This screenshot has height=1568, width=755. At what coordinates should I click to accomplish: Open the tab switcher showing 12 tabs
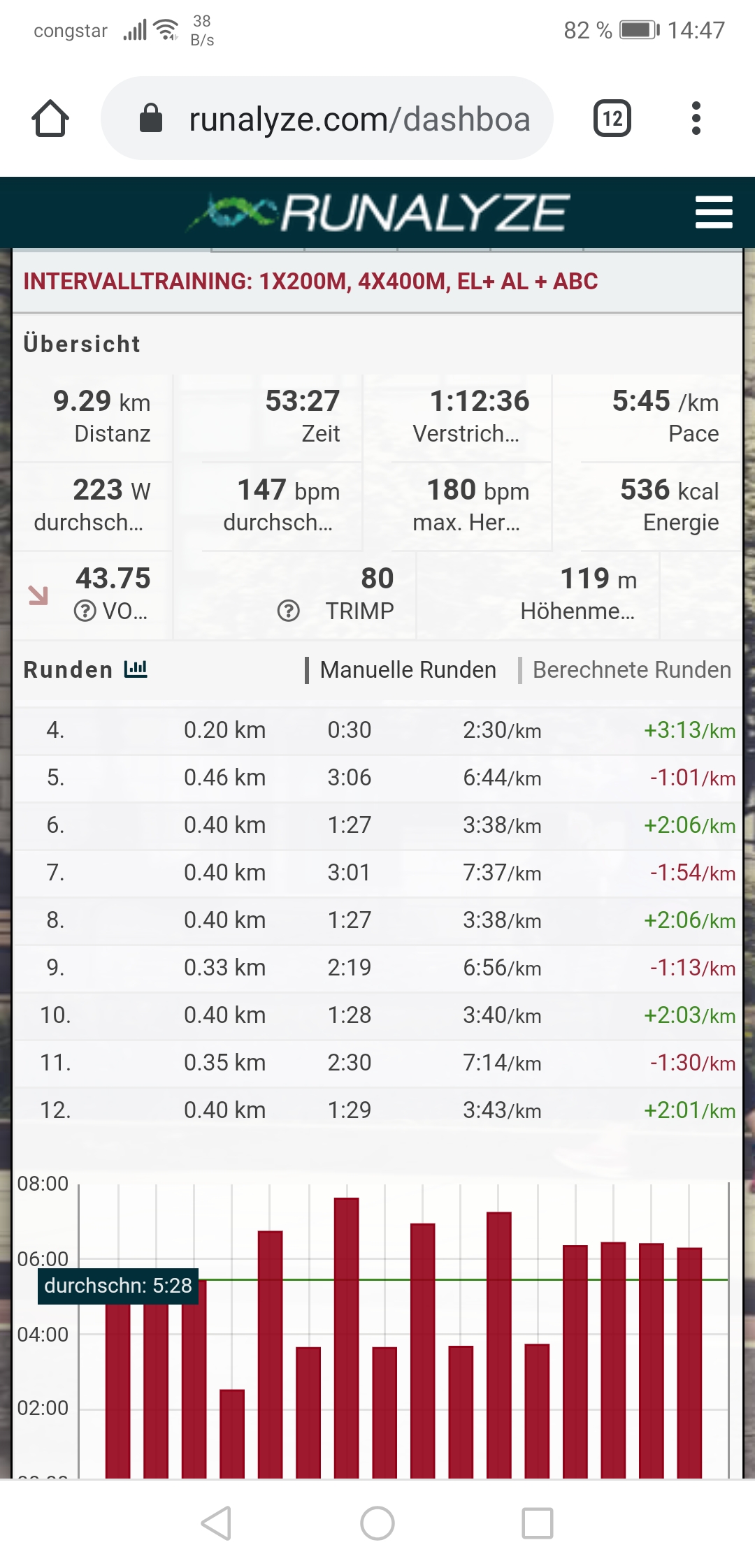click(612, 119)
